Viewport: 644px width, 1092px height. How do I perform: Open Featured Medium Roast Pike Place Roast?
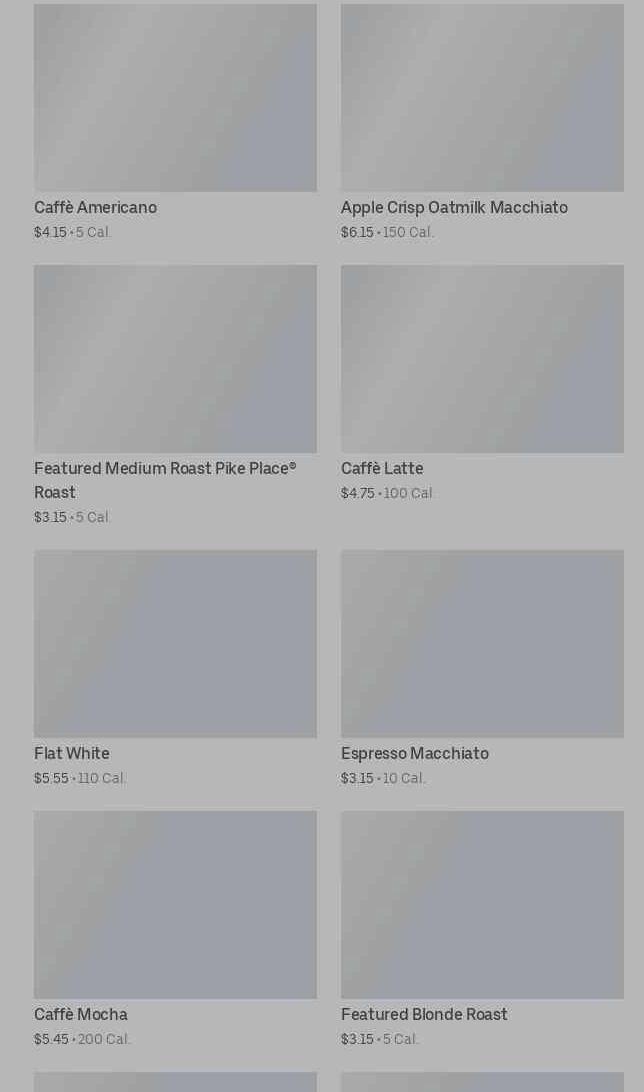pos(175,395)
